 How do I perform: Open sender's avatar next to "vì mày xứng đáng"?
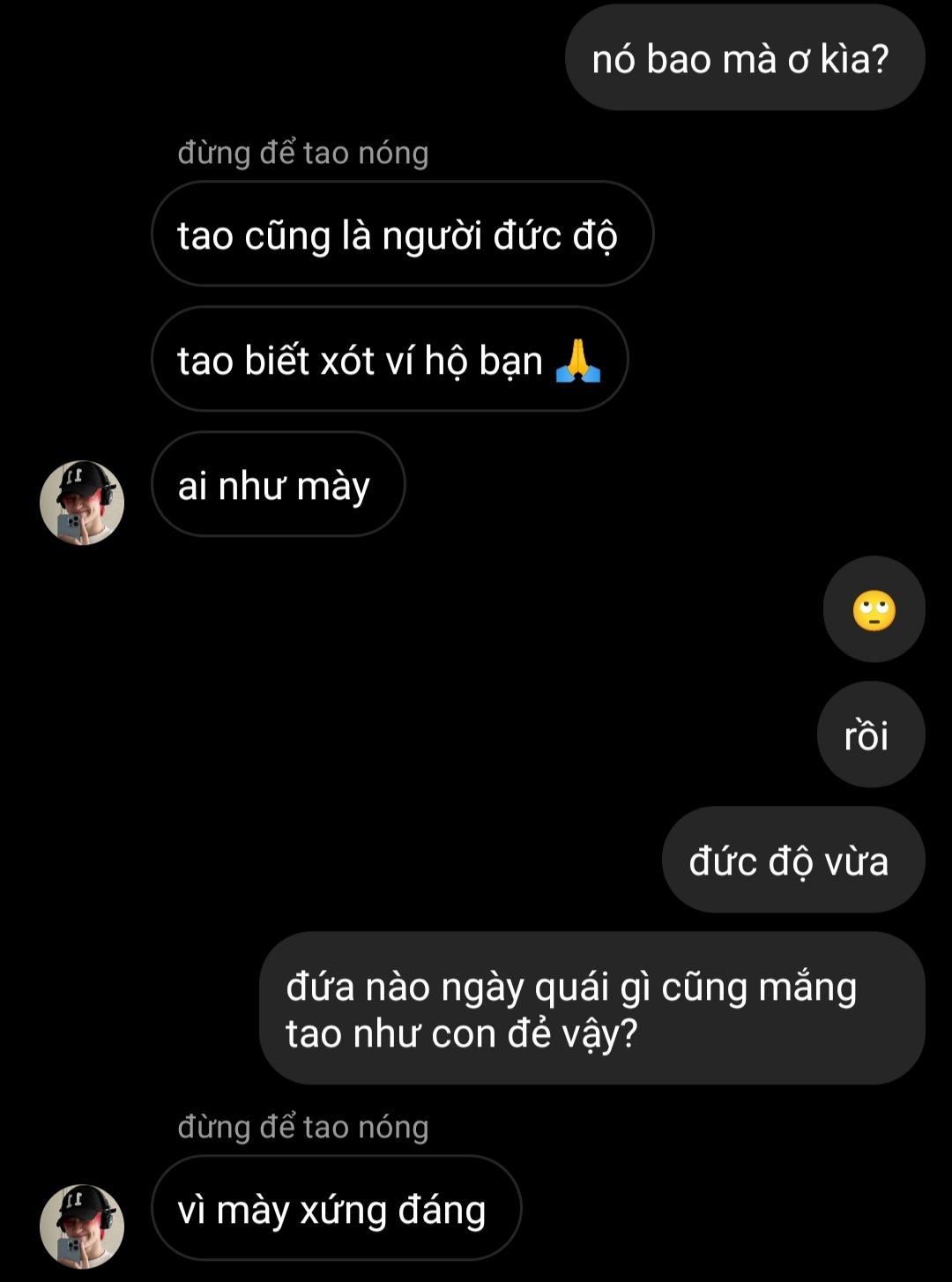[82, 1226]
